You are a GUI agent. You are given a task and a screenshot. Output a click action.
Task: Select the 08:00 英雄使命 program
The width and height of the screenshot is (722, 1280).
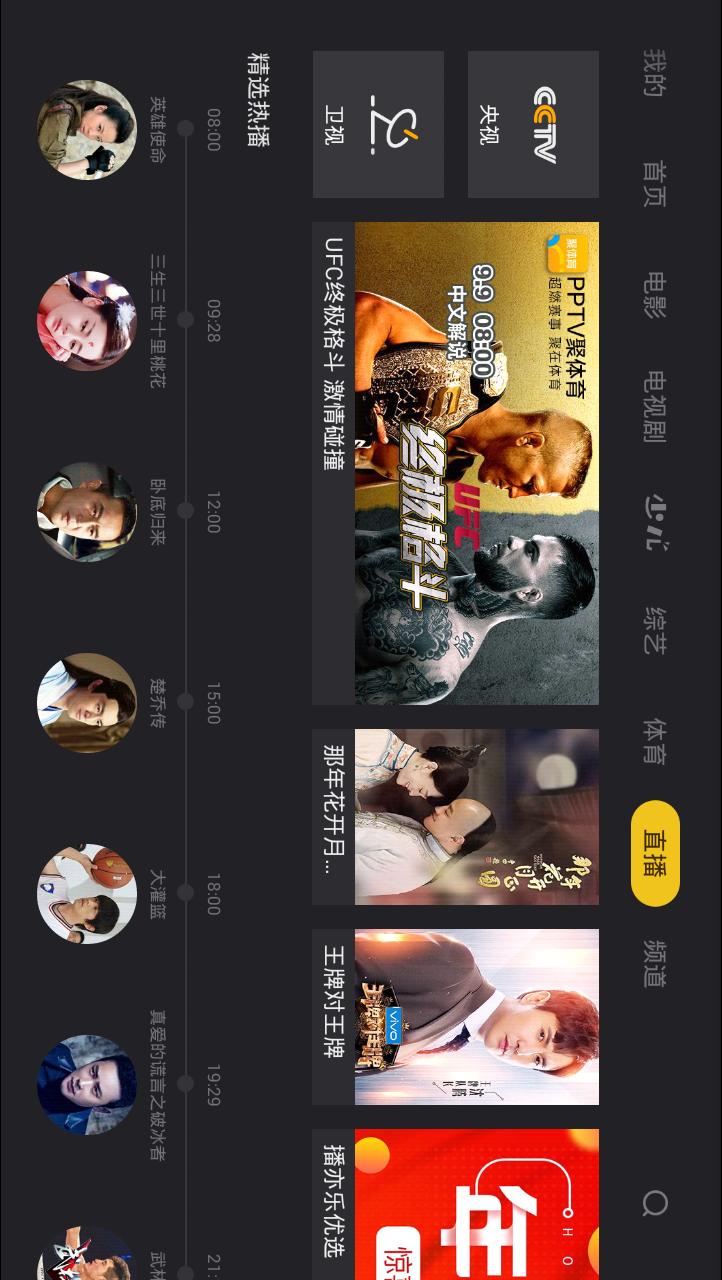(x=88, y=130)
